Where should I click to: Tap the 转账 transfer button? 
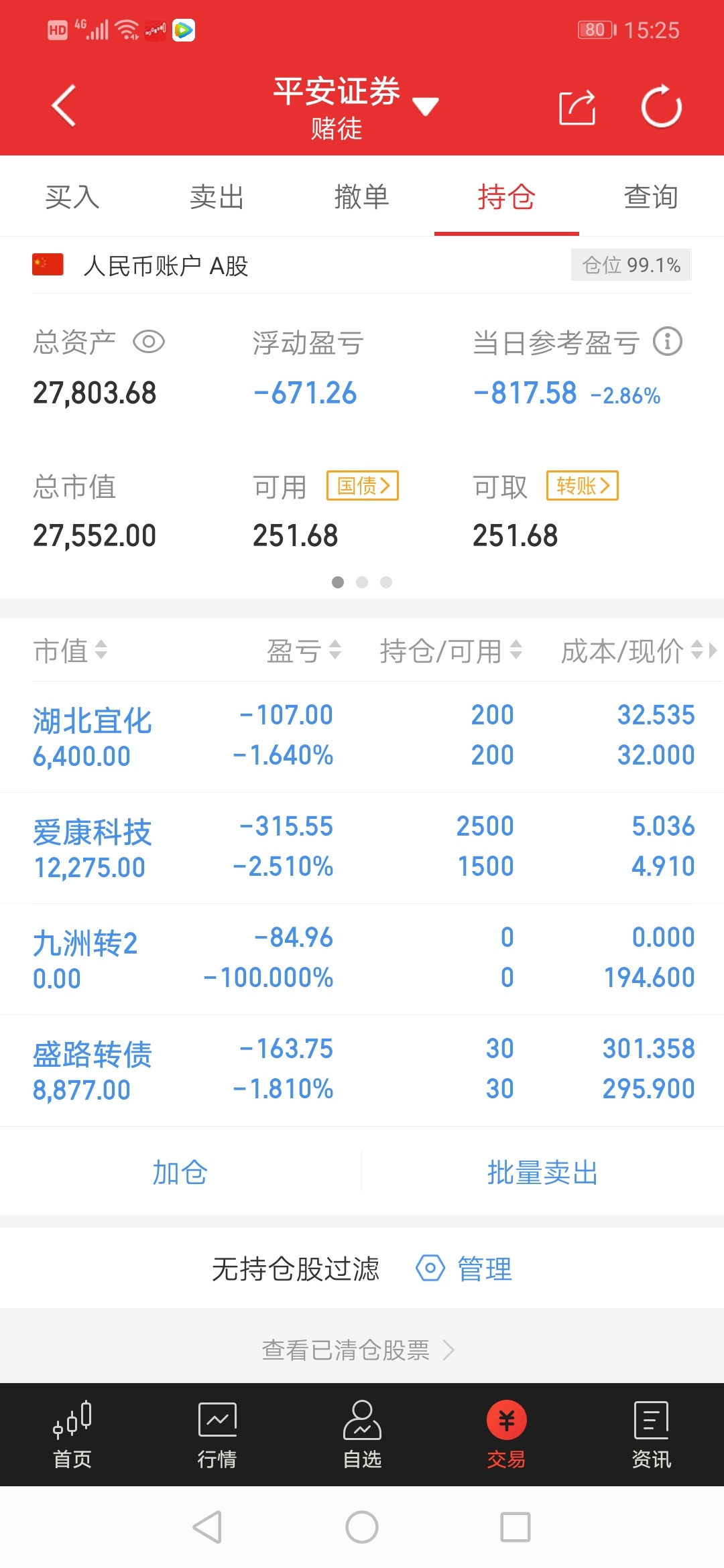pos(583,485)
